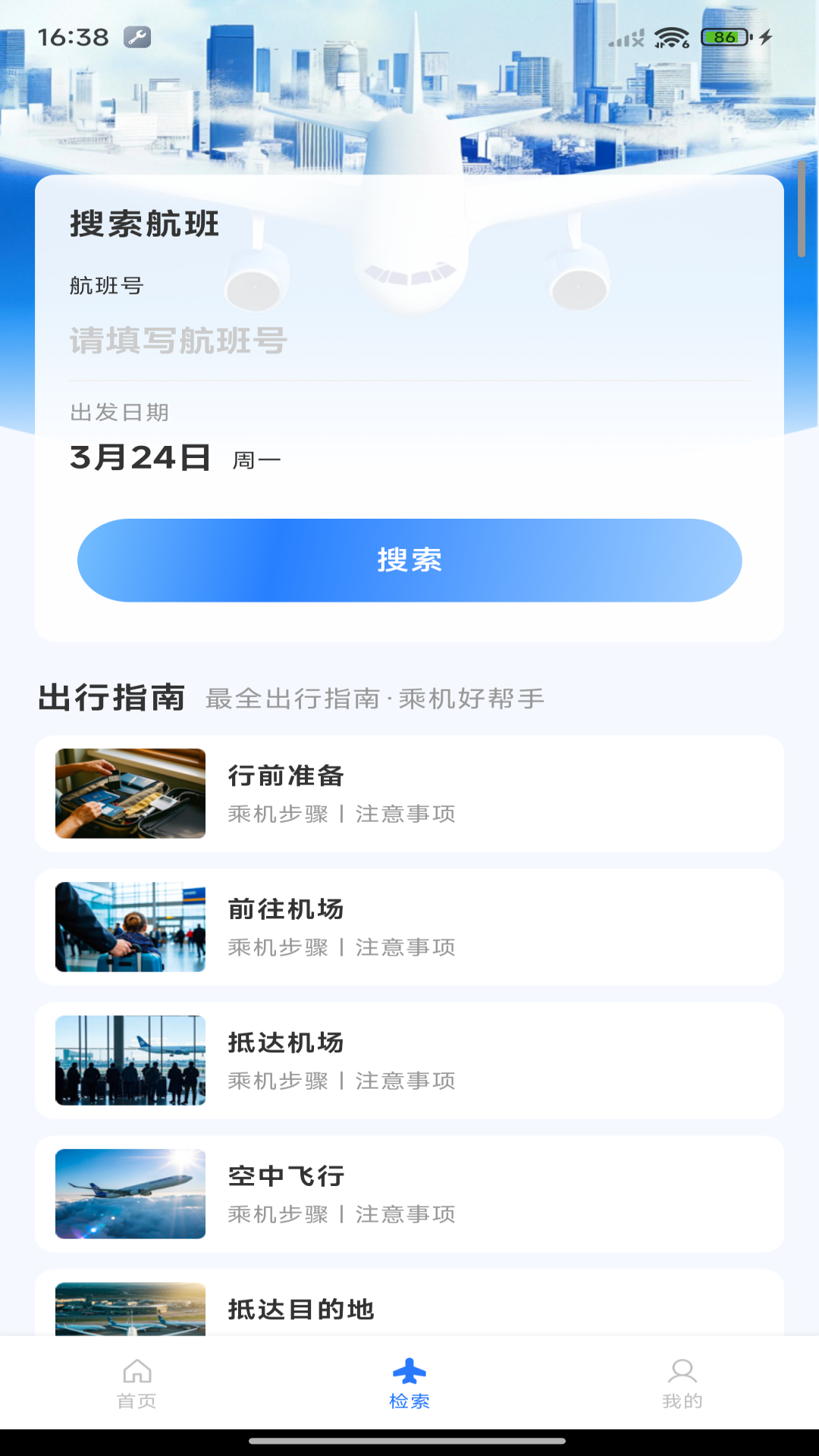
Task: Tap the 空中飞行 airplane thumbnail image
Action: pos(129,1193)
